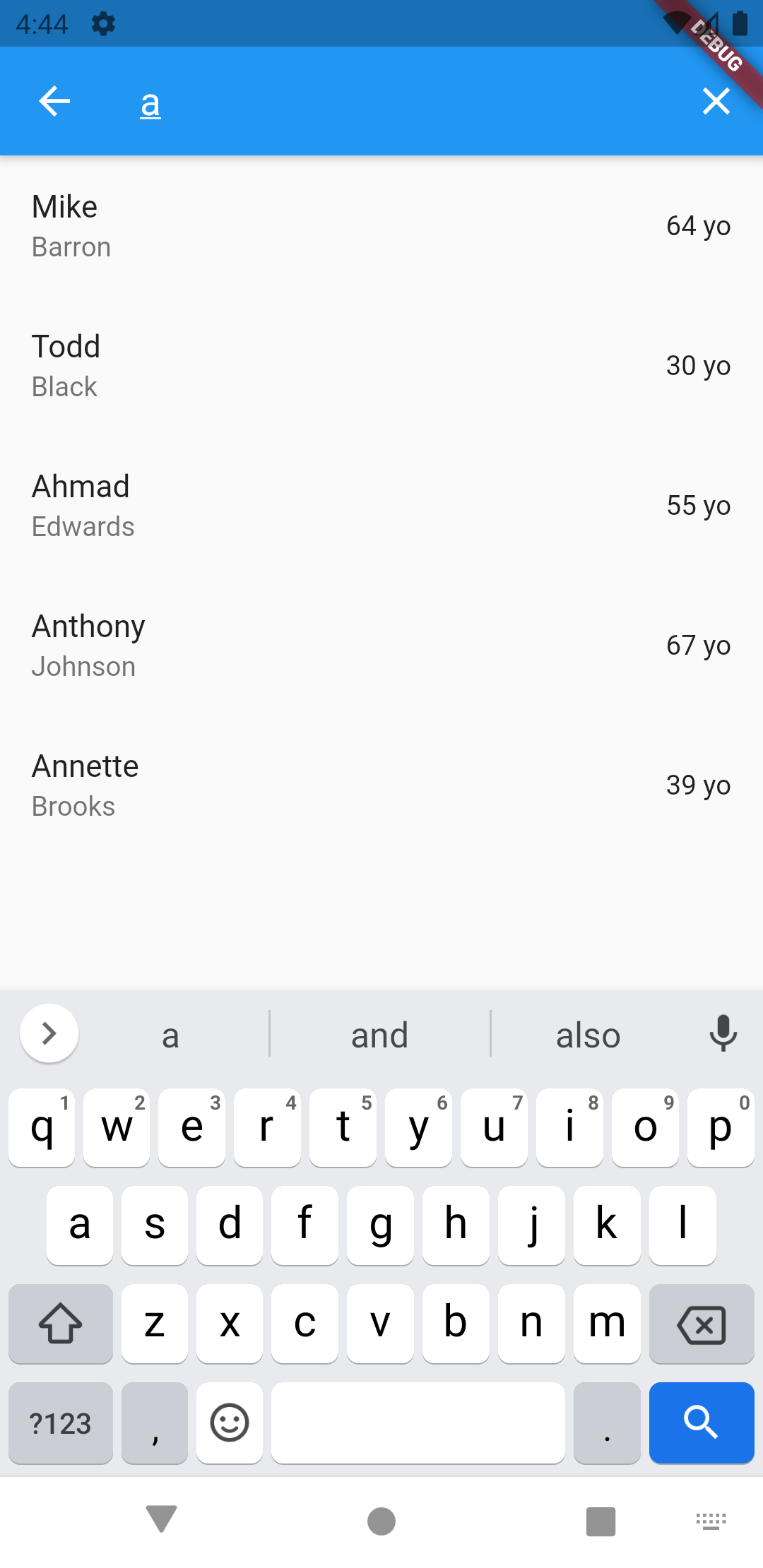View Annette Brooks' details
The image size is (763, 1568).
381,785
